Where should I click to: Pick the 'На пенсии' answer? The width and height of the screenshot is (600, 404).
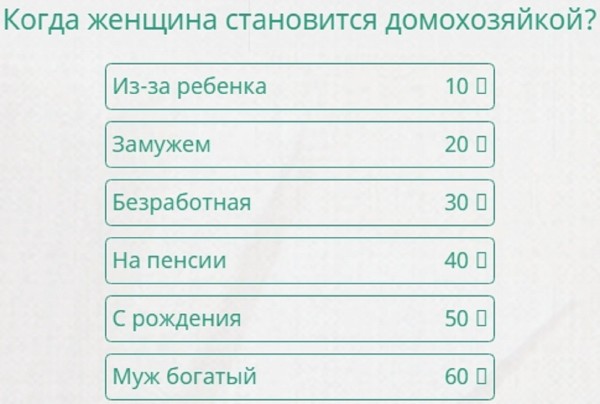coord(299,261)
